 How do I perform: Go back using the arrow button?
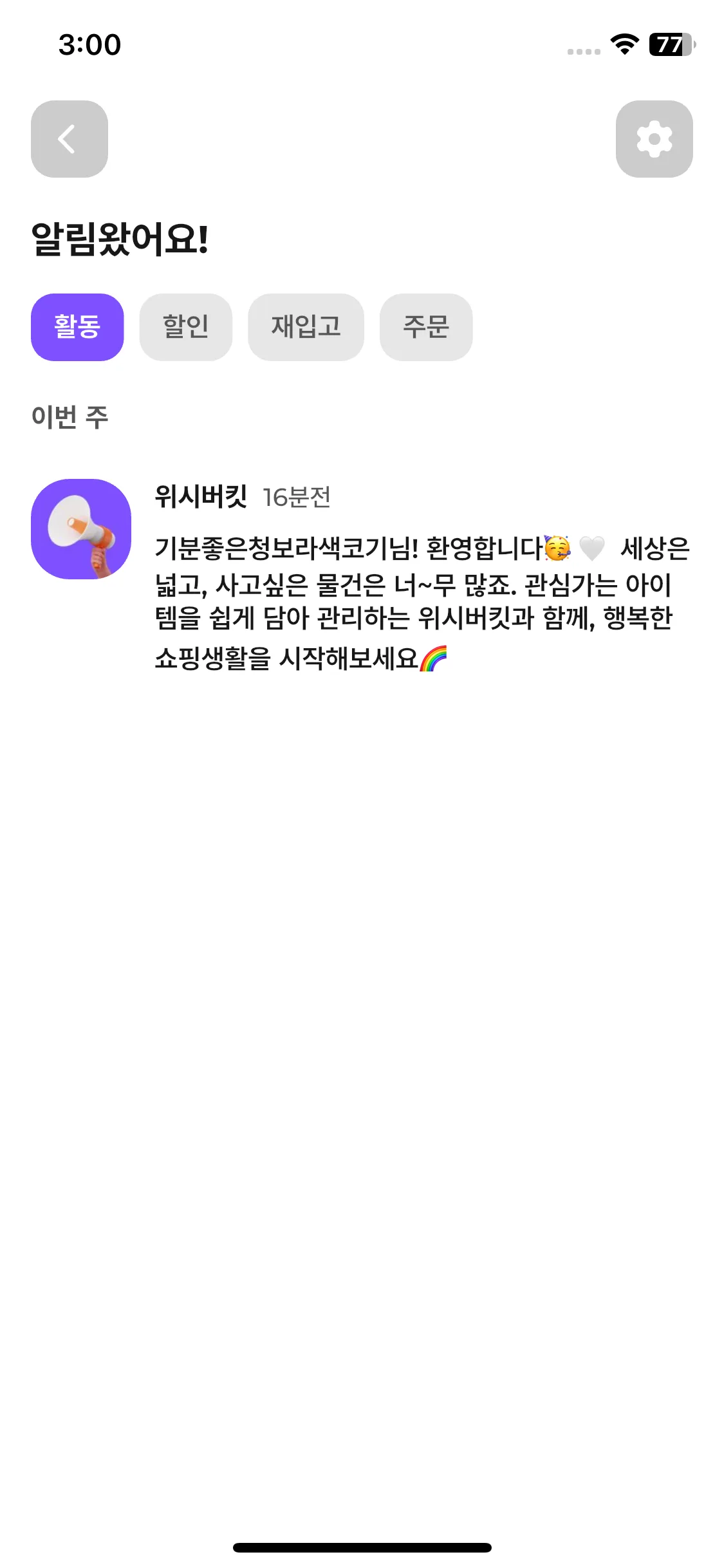pos(70,139)
